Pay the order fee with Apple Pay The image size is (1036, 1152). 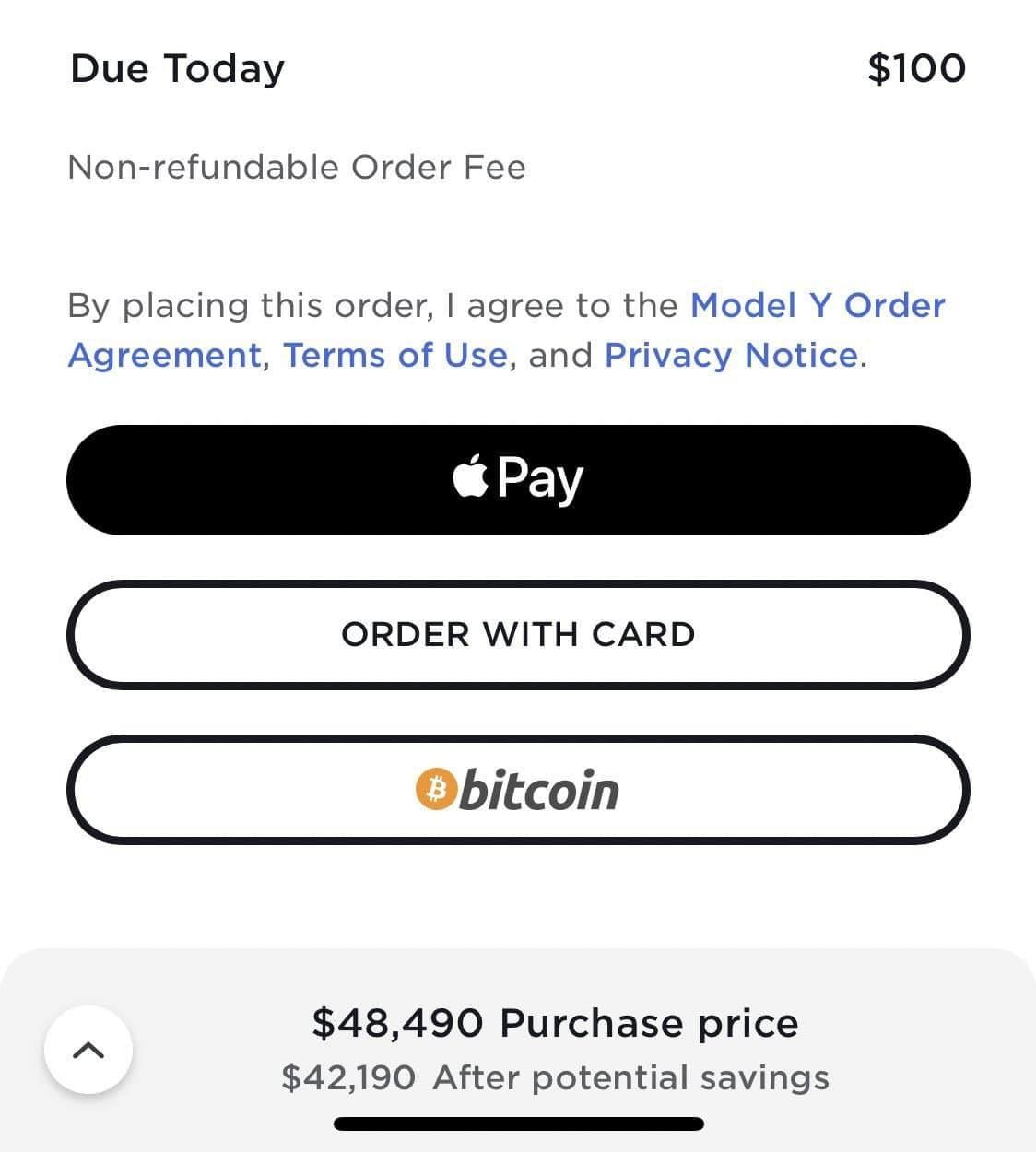click(x=518, y=479)
